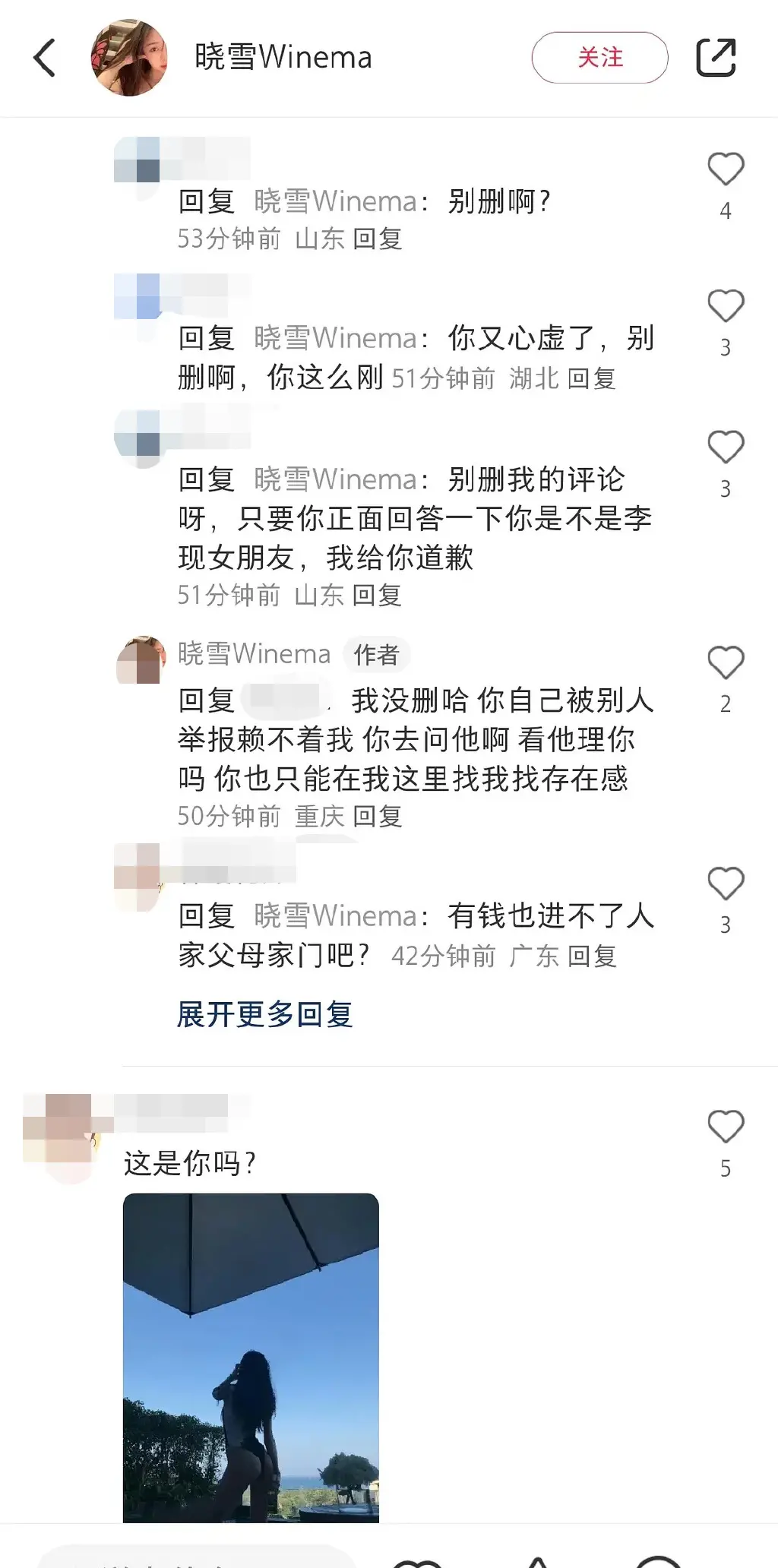Expand more replies via 展开更多回复
The width and height of the screenshot is (778, 1568).
(x=264, y=1014)
